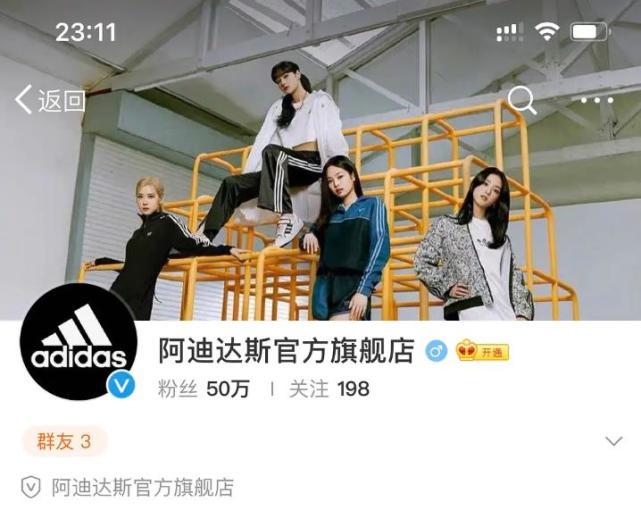Tap the 开通 membership crown badge
The height and width of the screenshot is (527, 641).
click(x=483, y=351)
